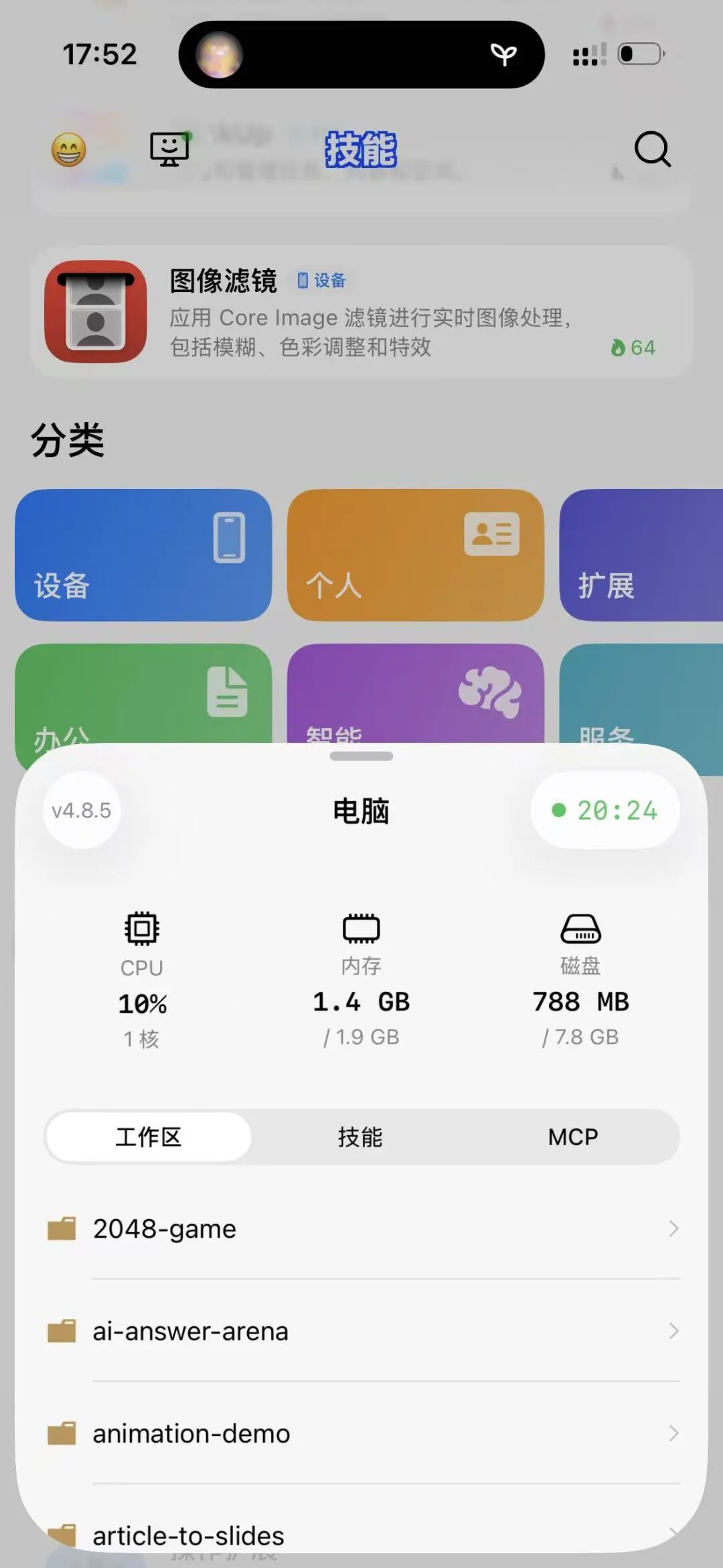Open the 扩展 category

[x=641, y=555]
